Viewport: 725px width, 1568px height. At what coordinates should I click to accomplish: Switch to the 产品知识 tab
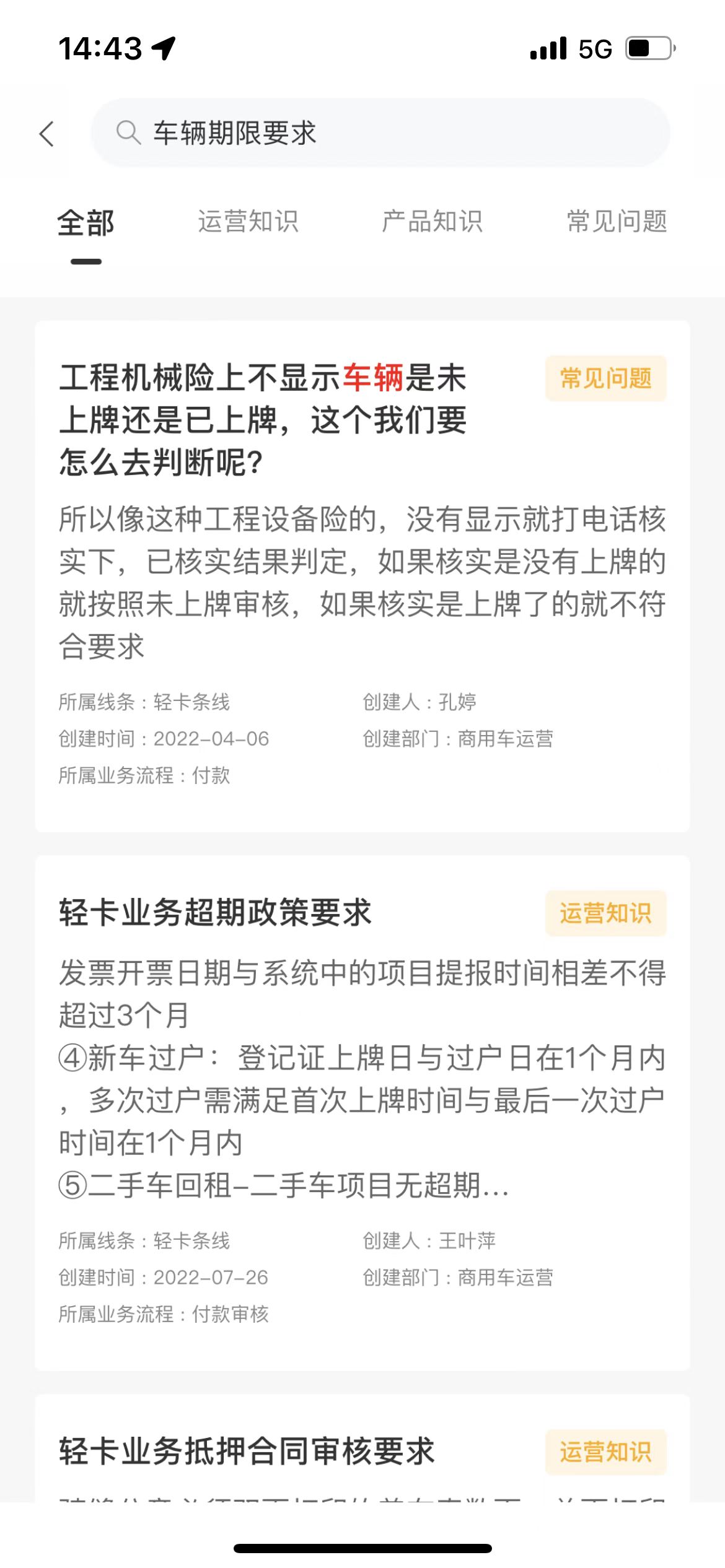tap(432, 222)
